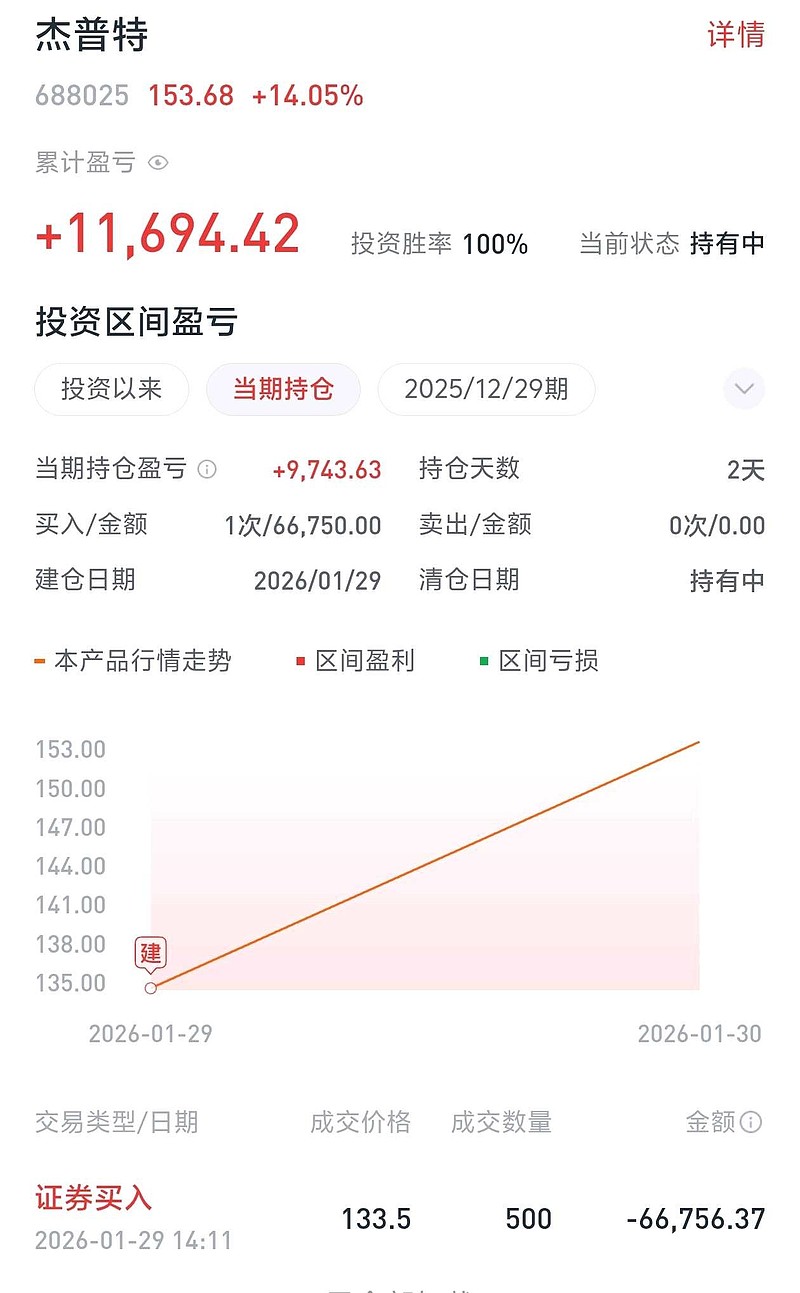Image resolution: width=800 pixels, height=1293 pixels.
Task: View the info icon beside 金额
Action: [751, 1122]
